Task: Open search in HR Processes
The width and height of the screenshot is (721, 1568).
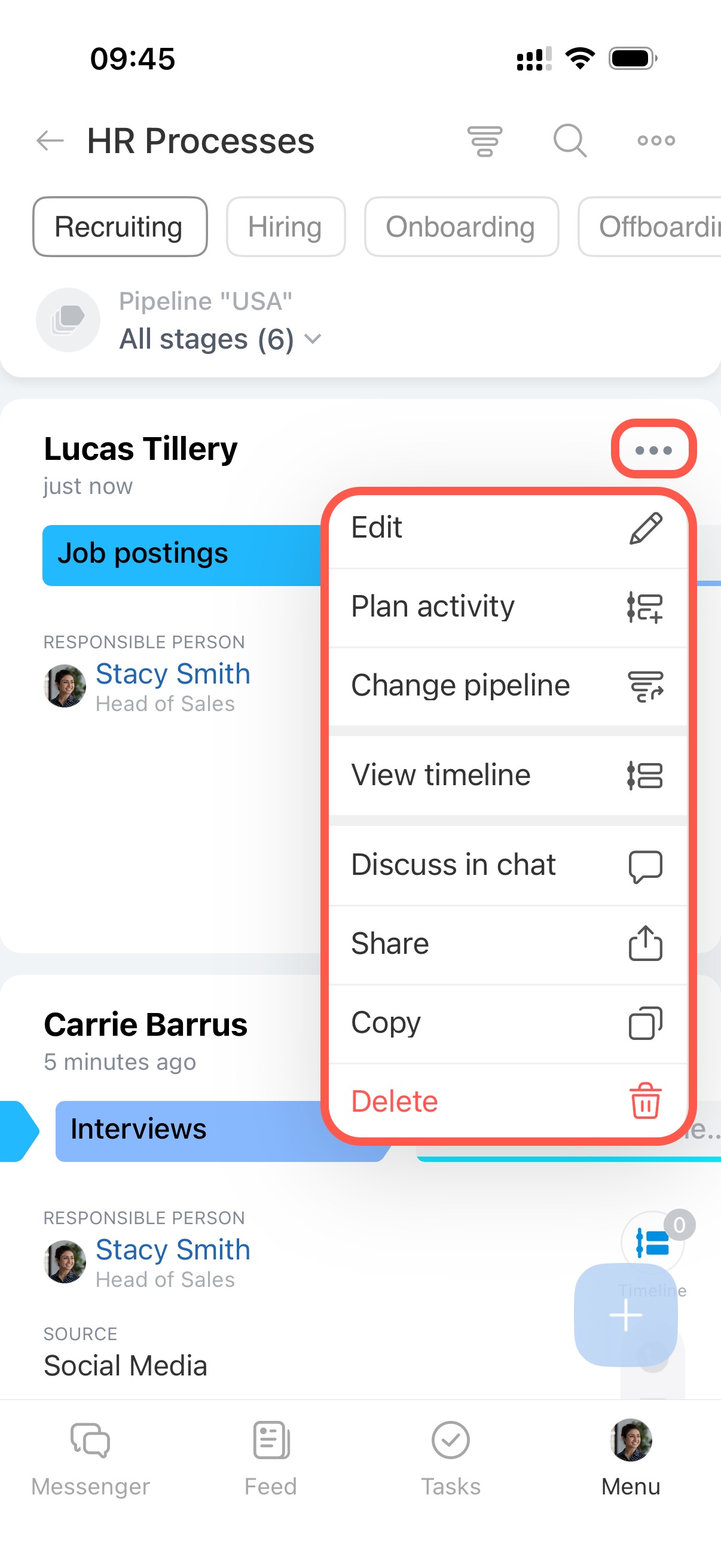Action: tap(570, 141)
